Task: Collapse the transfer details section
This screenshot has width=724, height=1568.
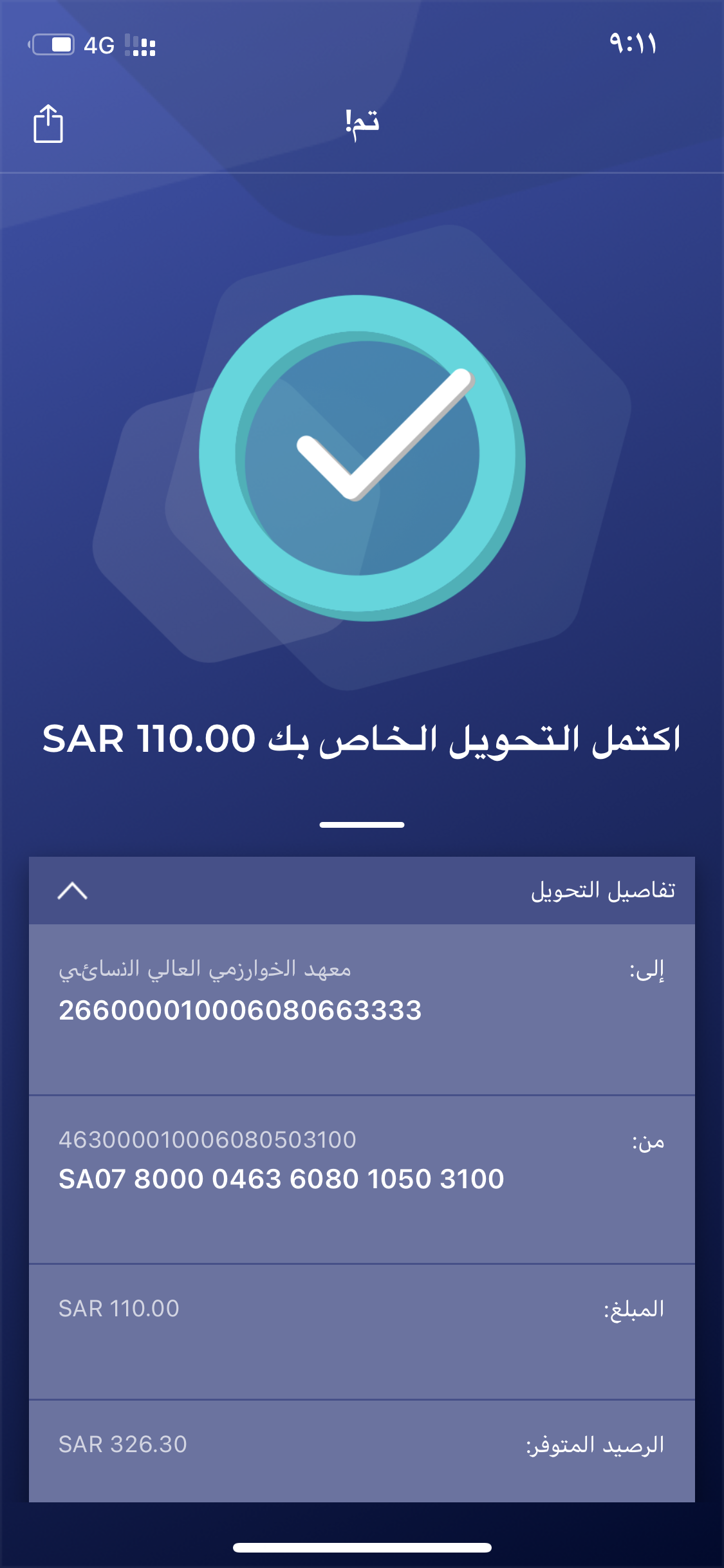Action: point(73,891)
